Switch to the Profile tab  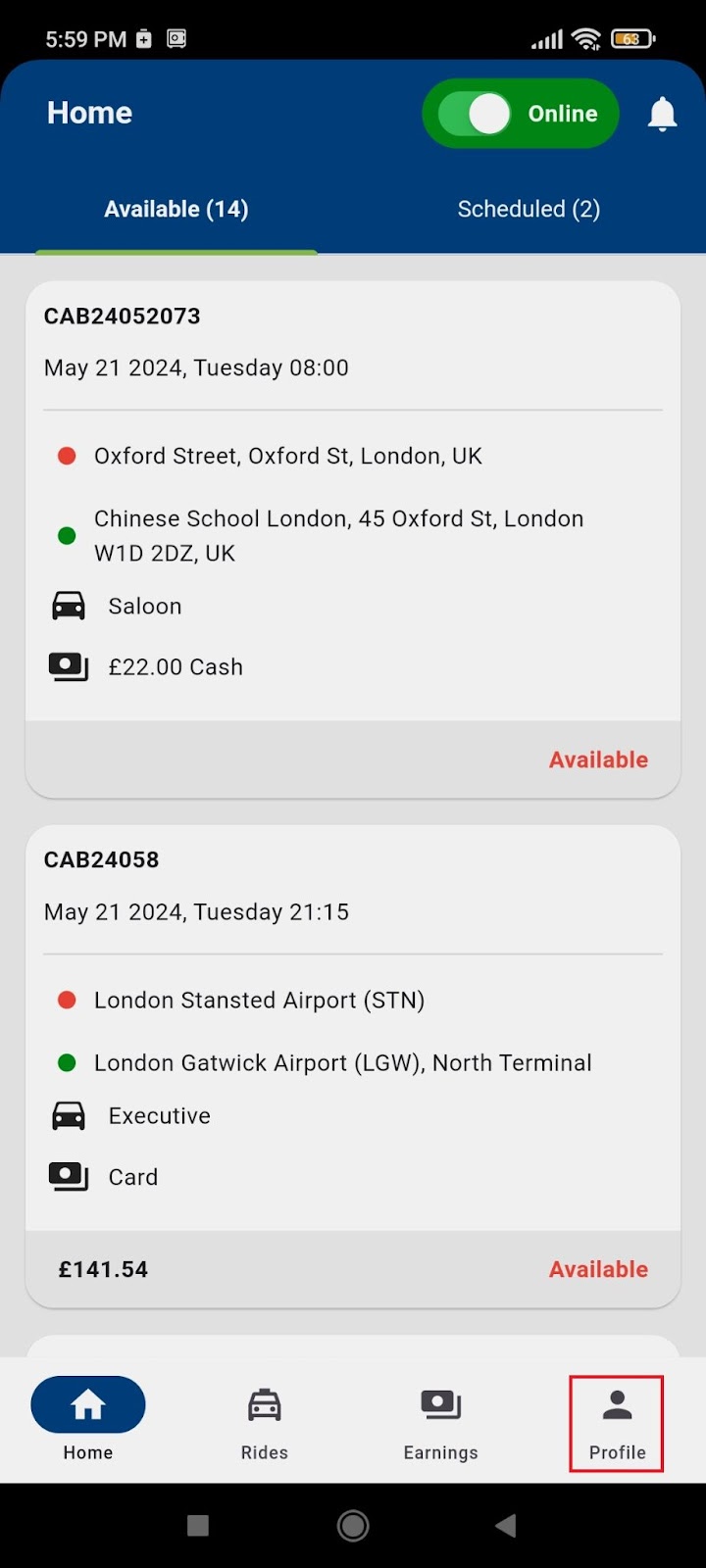[x=617, y=1424]
